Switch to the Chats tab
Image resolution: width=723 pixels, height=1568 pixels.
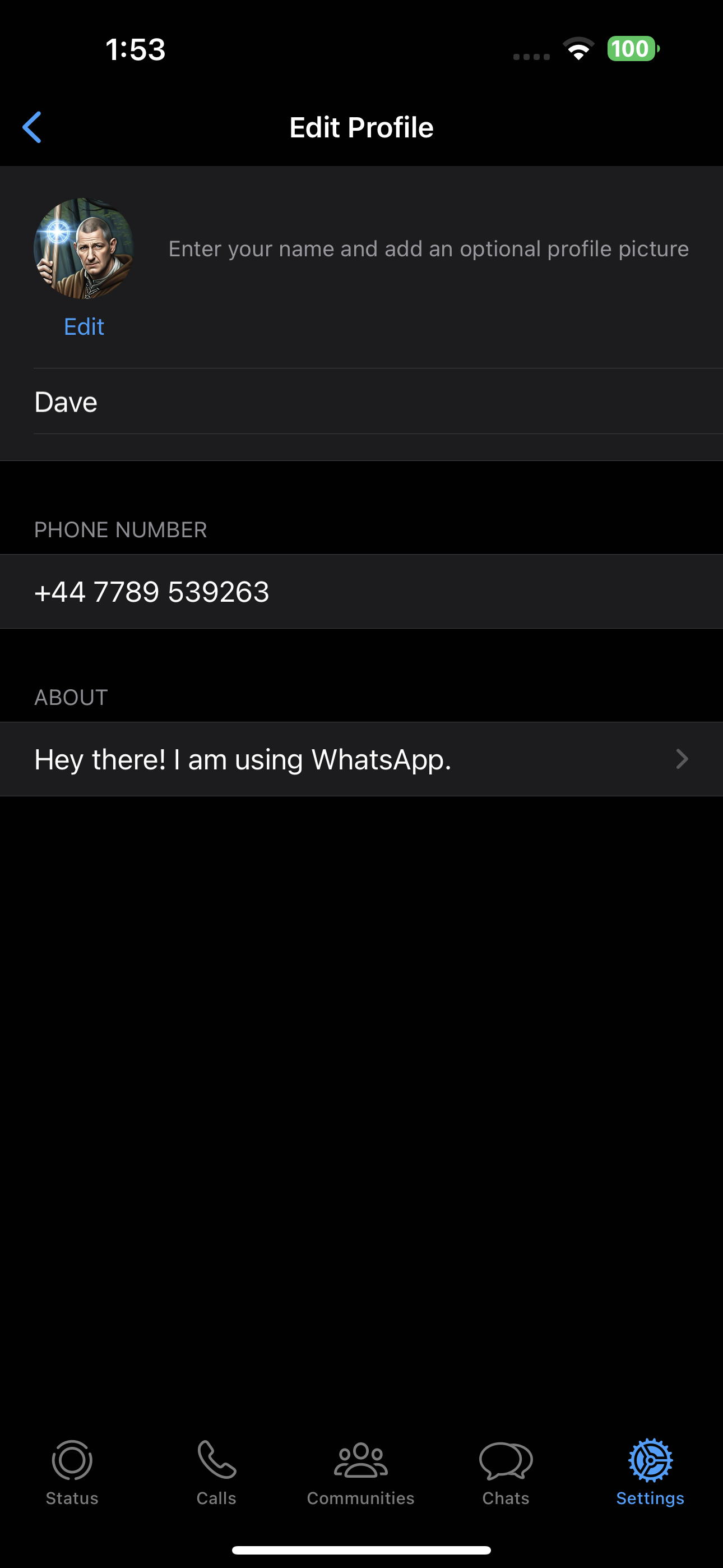pos(506,1472)
